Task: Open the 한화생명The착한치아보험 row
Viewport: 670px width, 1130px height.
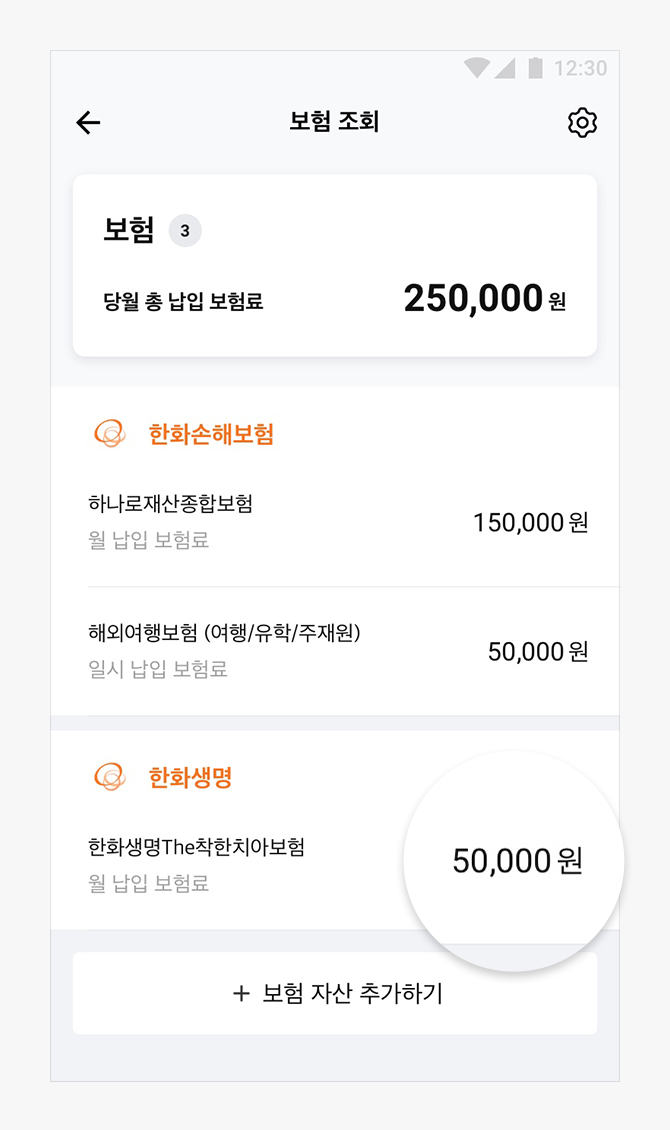Action: 335,864
